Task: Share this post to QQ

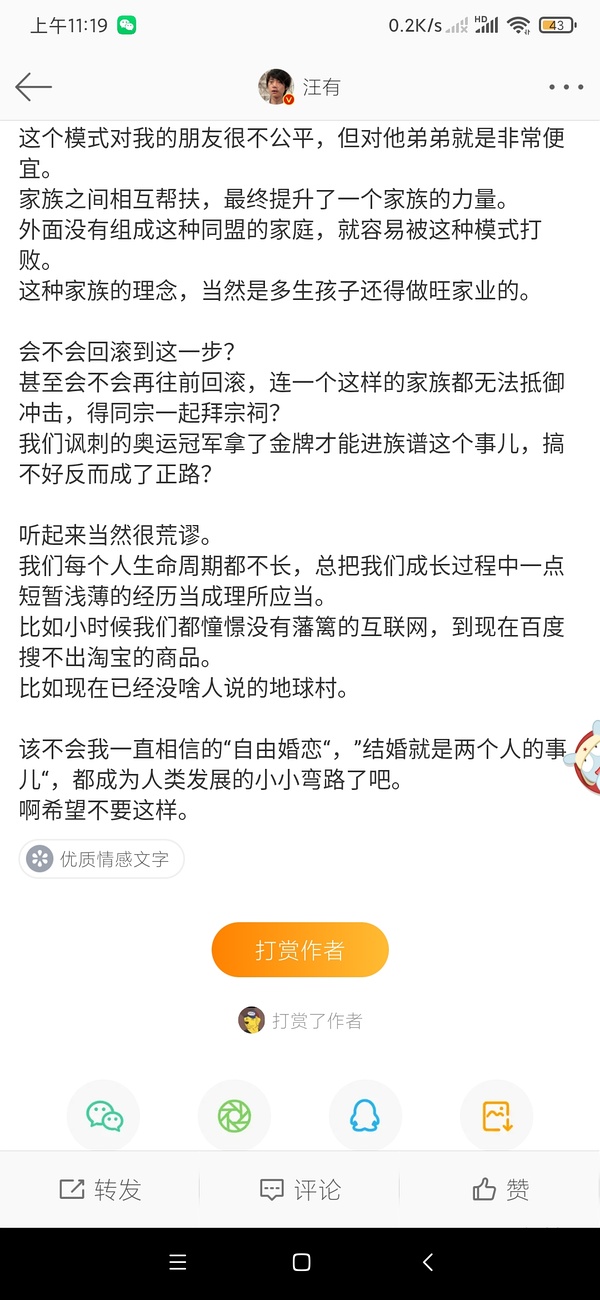Action: pyautogui.click(x=365, y=1116)
